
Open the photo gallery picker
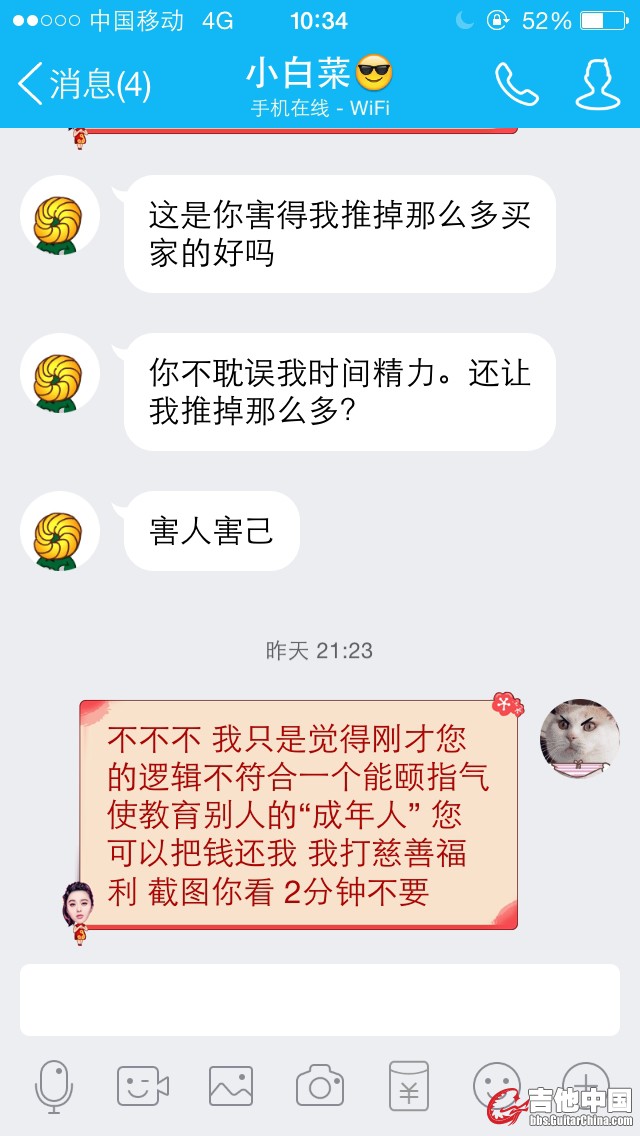(231, 1086)
